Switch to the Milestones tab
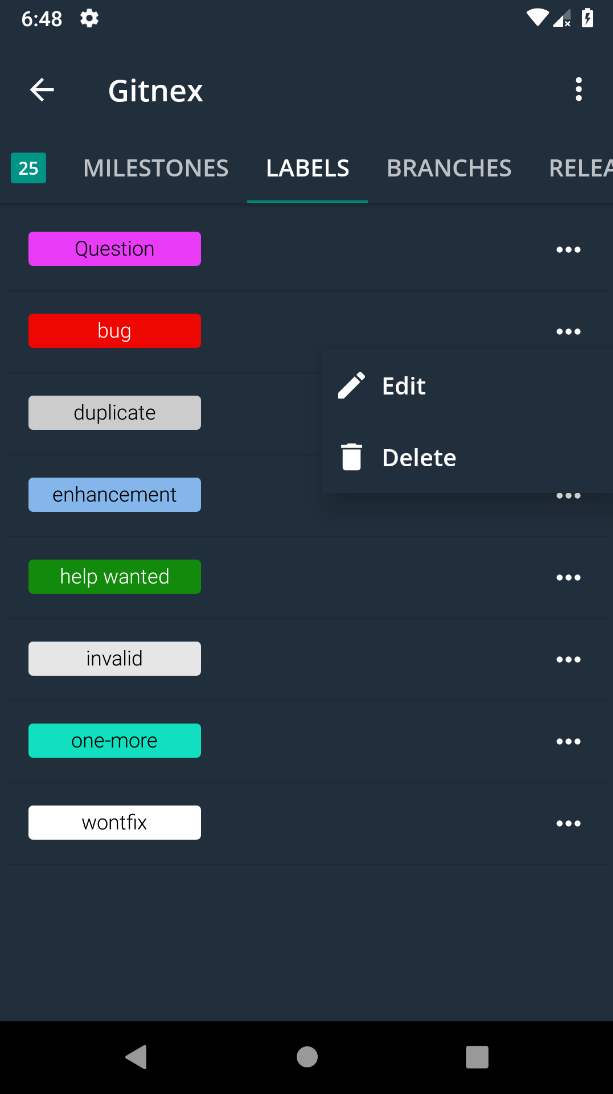 tap(156, 168)
